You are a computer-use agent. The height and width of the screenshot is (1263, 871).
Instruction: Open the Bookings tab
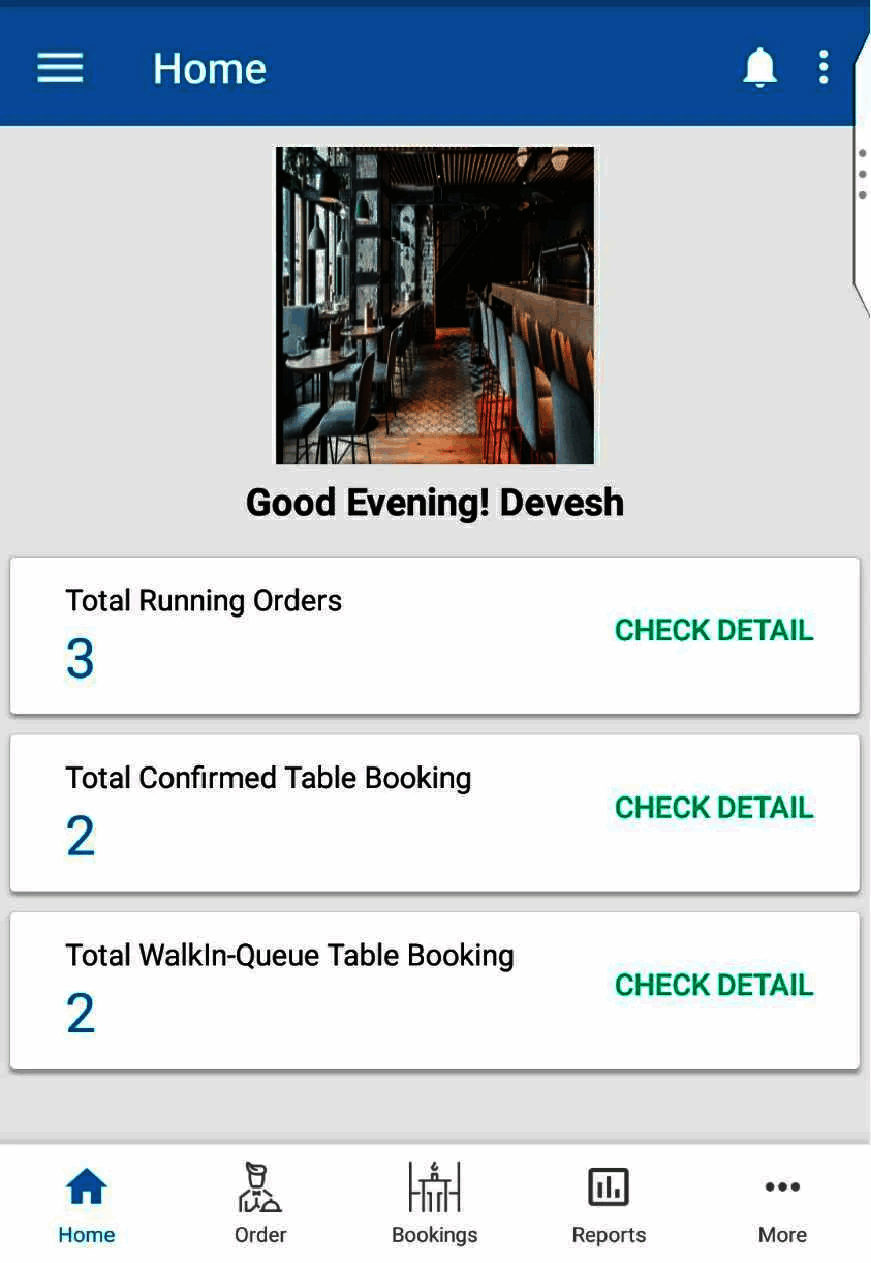click(434, 1204)
